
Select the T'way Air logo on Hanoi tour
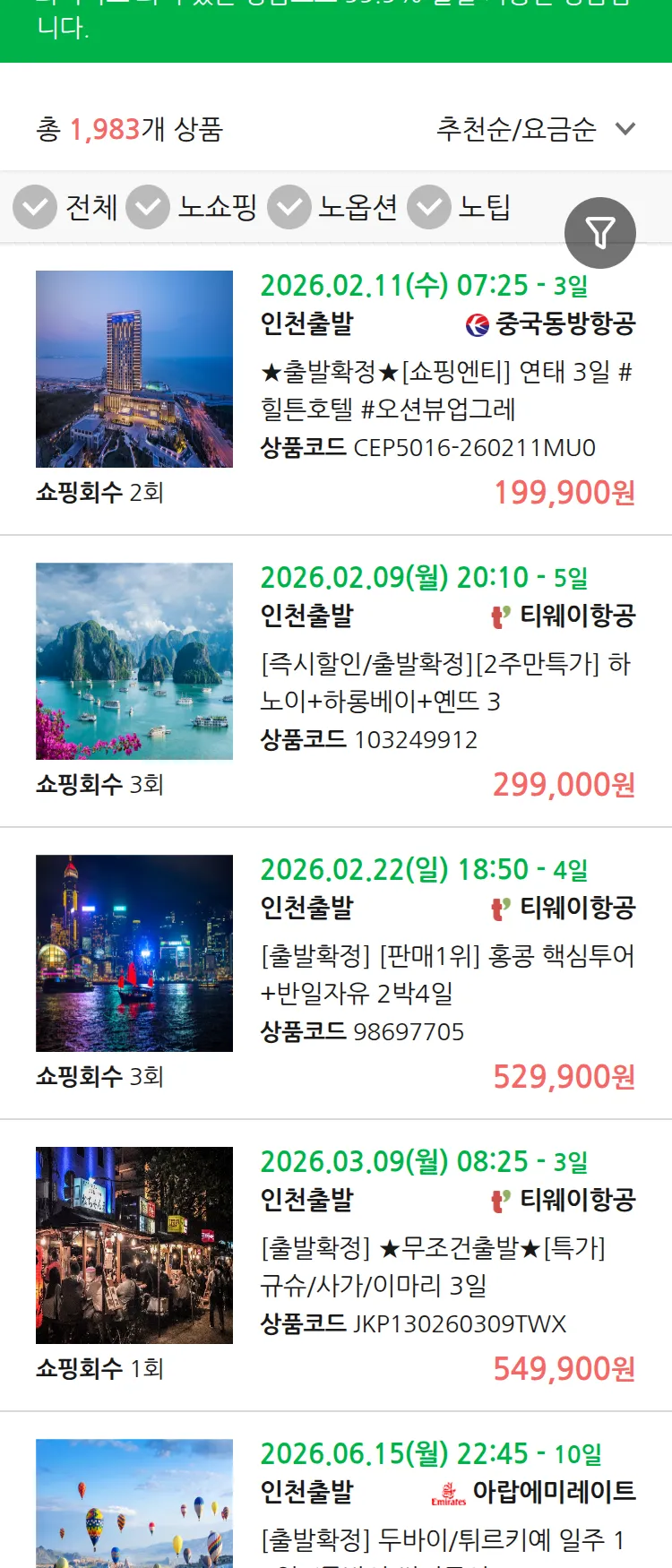[498, 616]
